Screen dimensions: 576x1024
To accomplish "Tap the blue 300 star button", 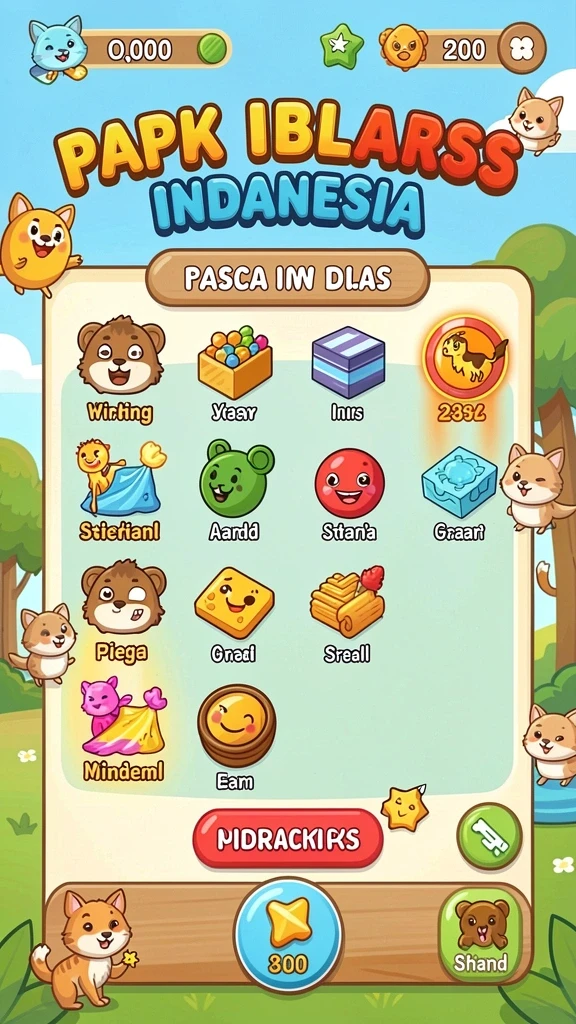I will coord(288,937).
